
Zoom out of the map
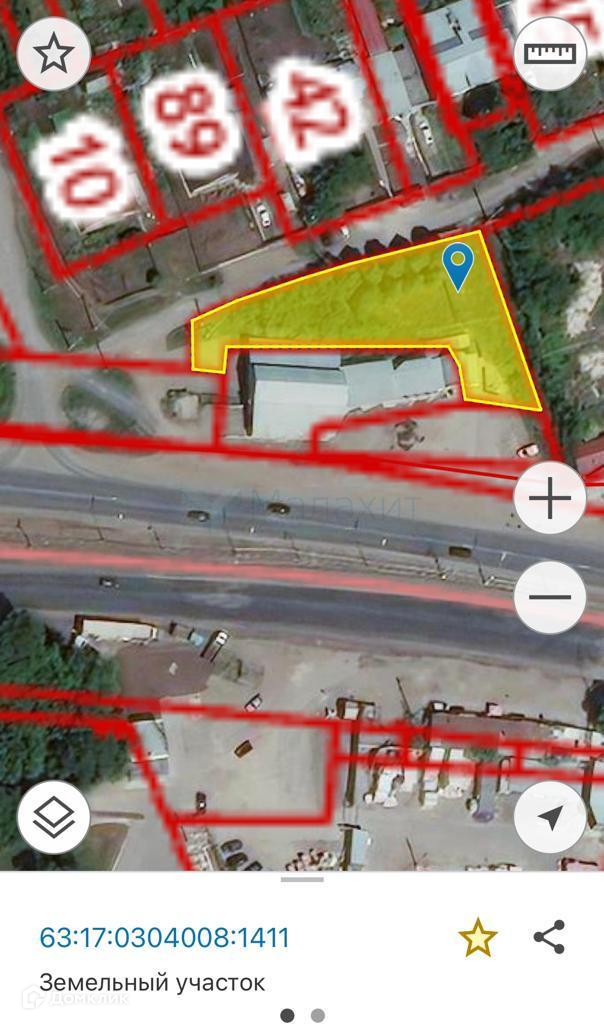point(549,597)
